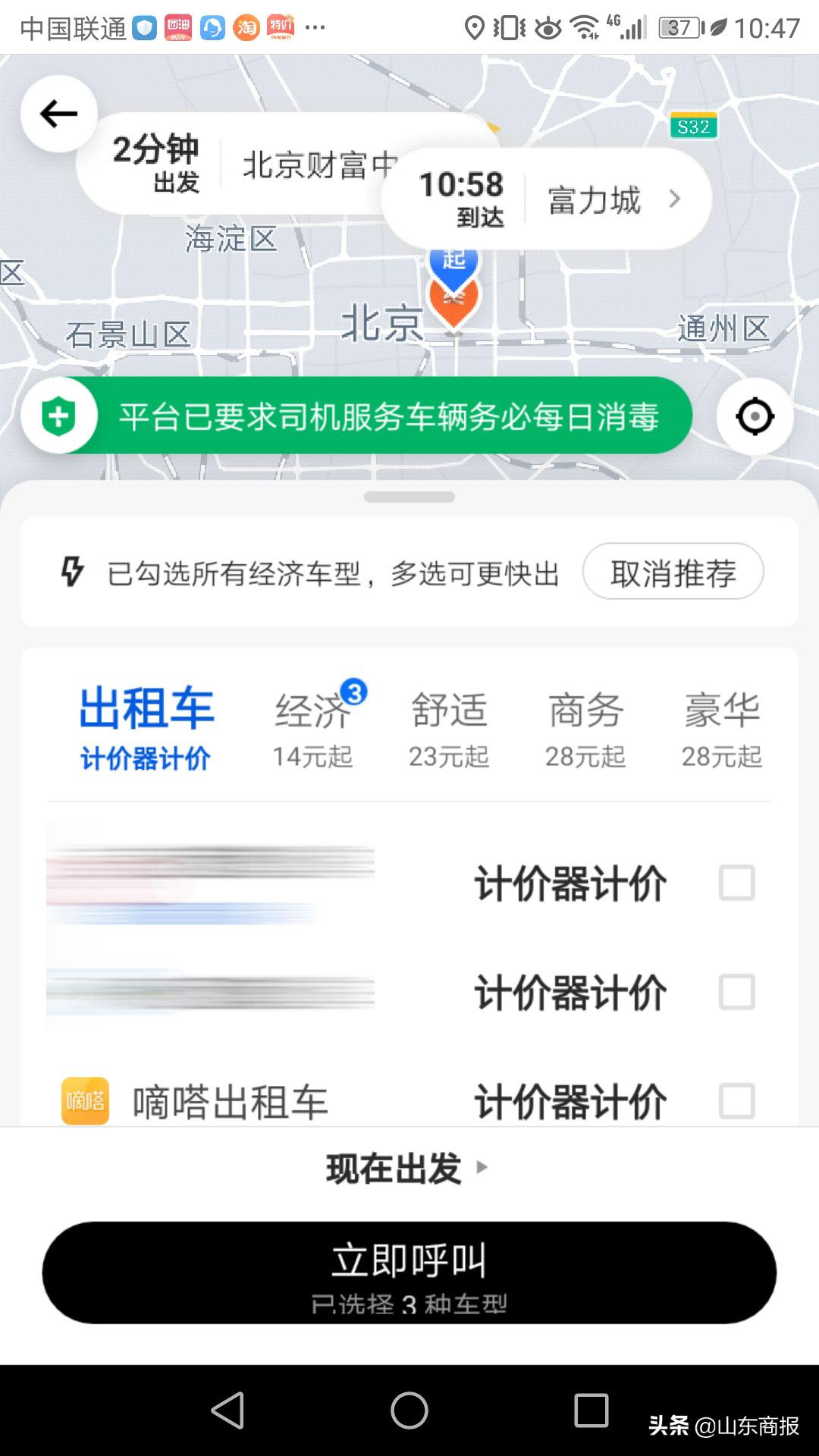Check the first 计价器计价 checkbox
Screen dimensions: 819x1456
pos(739,882)
